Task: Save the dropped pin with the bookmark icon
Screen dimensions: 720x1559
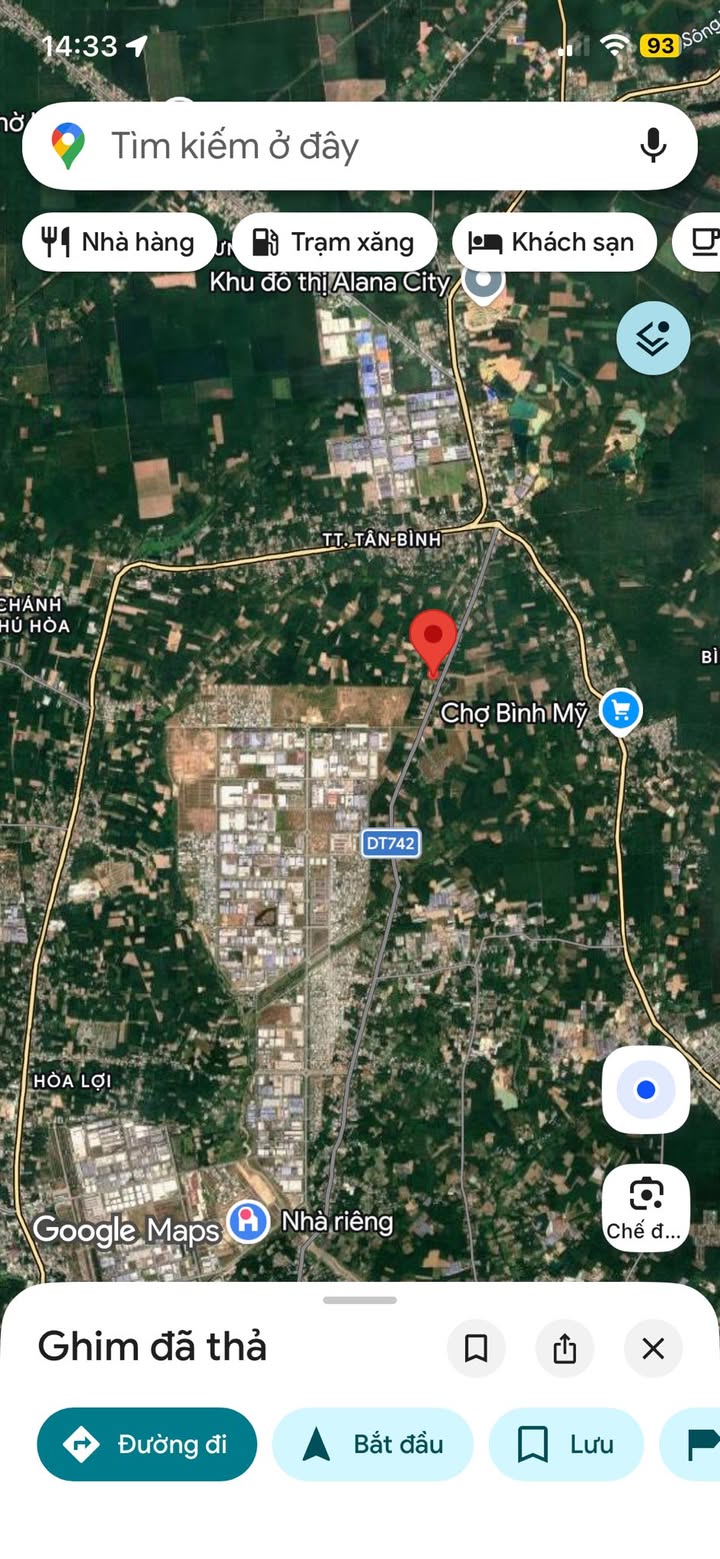Action: [x=476, y=1349]
